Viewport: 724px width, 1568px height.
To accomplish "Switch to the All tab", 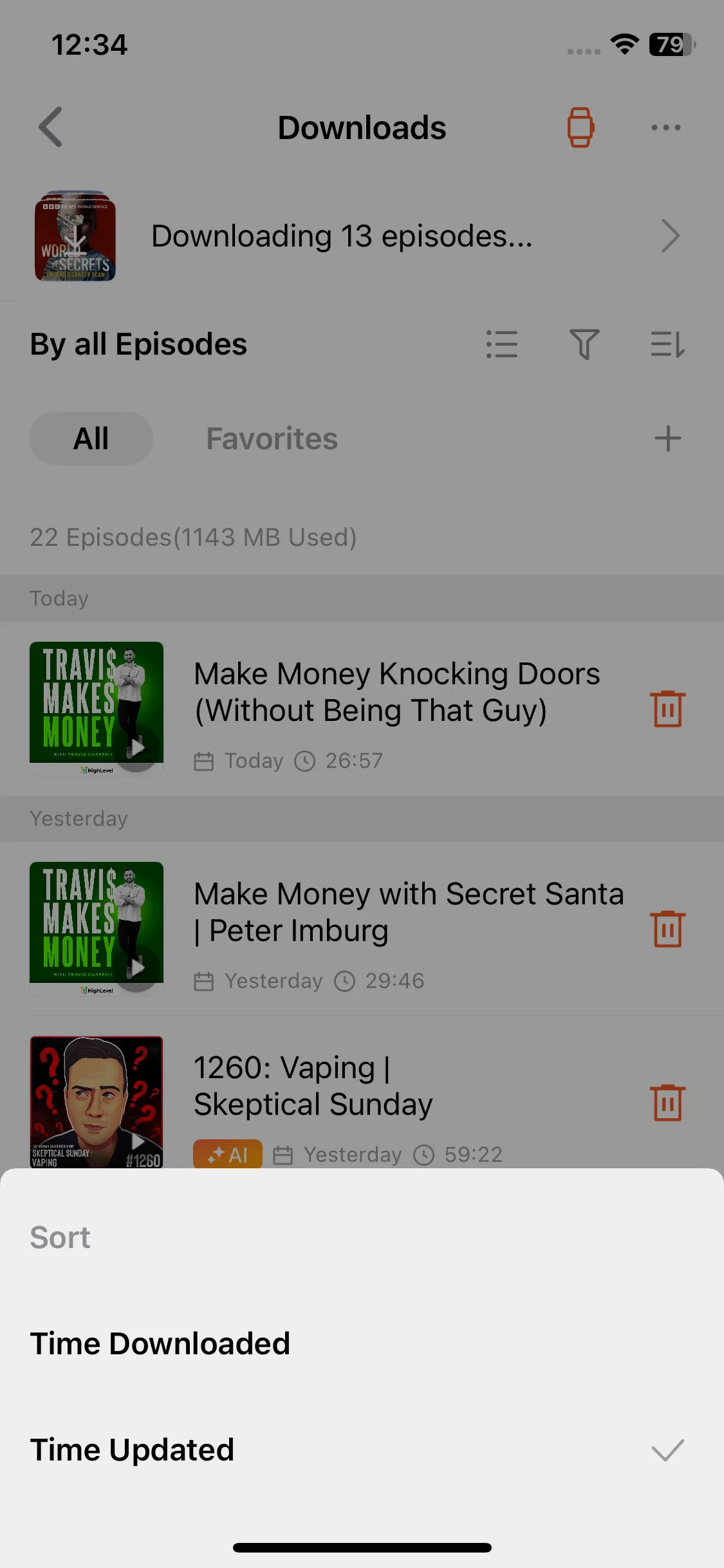I will pos(91,439).
